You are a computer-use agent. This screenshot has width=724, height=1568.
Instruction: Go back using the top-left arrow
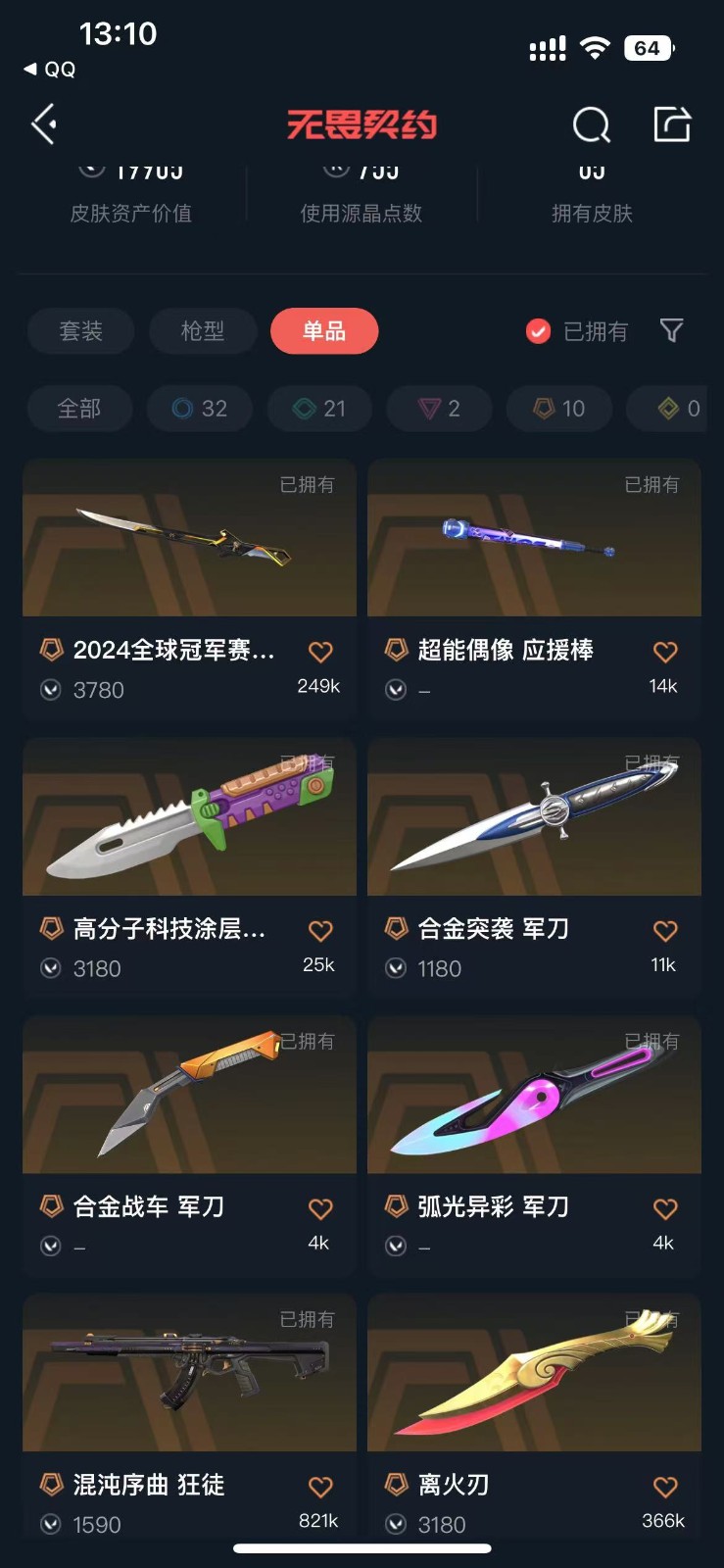click(x=43, y=124)
